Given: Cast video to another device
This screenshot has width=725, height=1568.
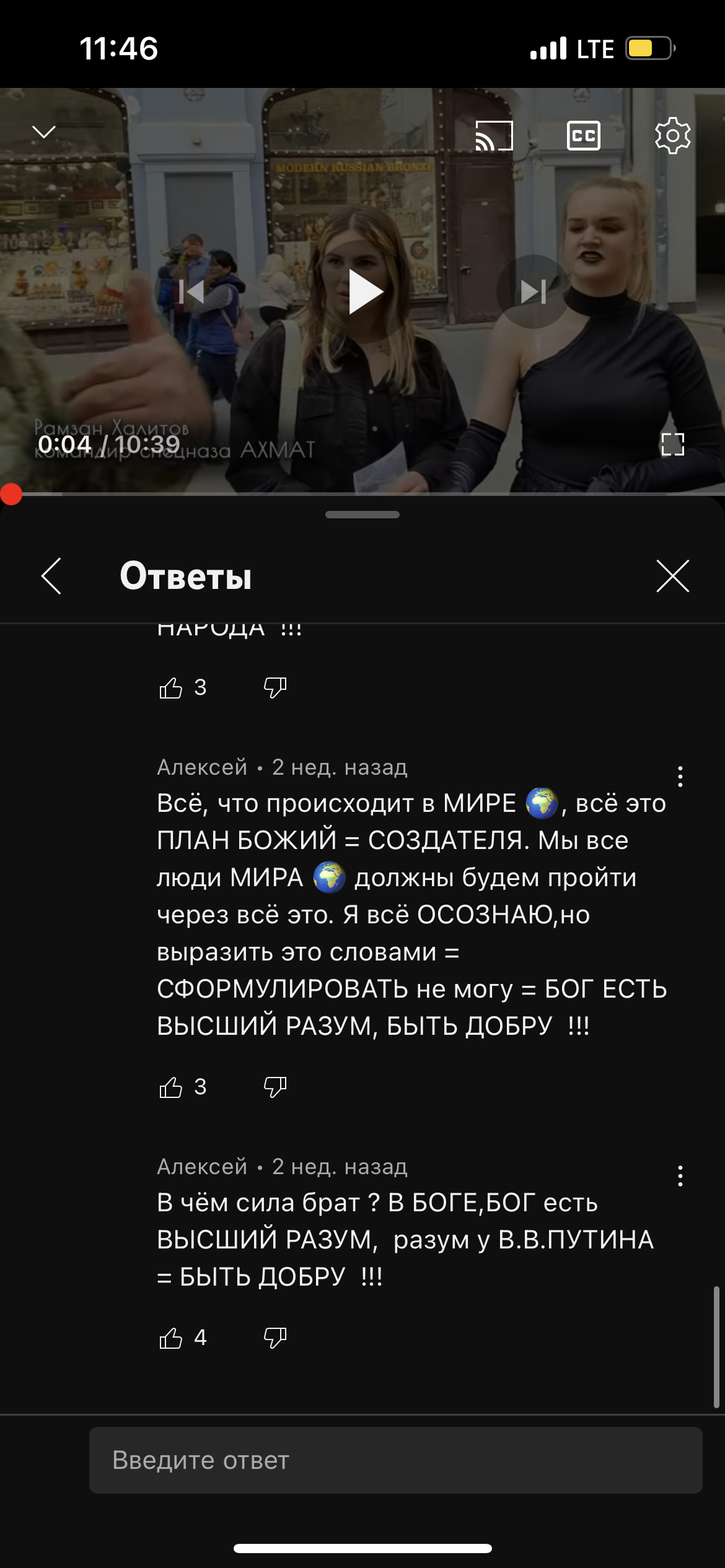Looking at the screenshot, I should click(x=494, y=136).
